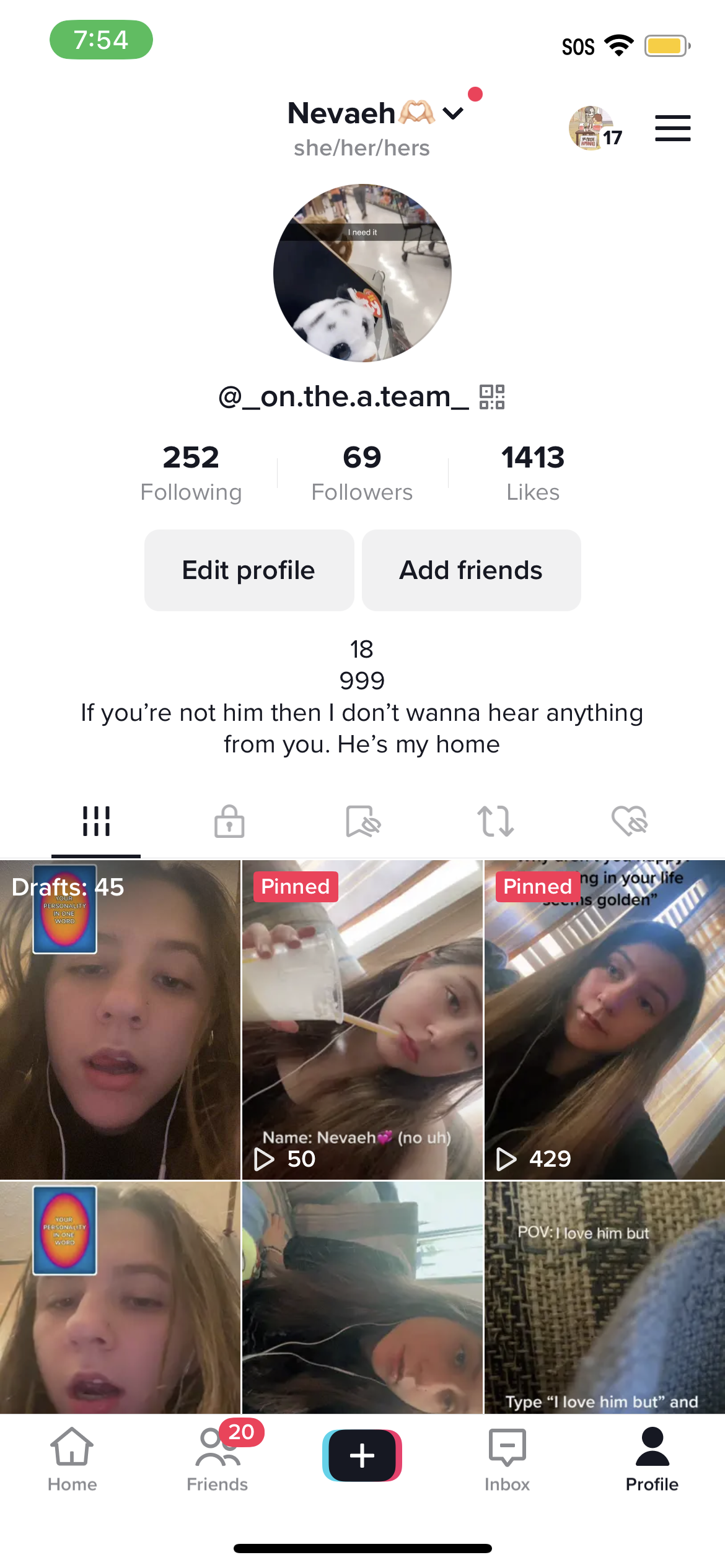Create a new post with plus button
725x1568 pixels.
362,1455
